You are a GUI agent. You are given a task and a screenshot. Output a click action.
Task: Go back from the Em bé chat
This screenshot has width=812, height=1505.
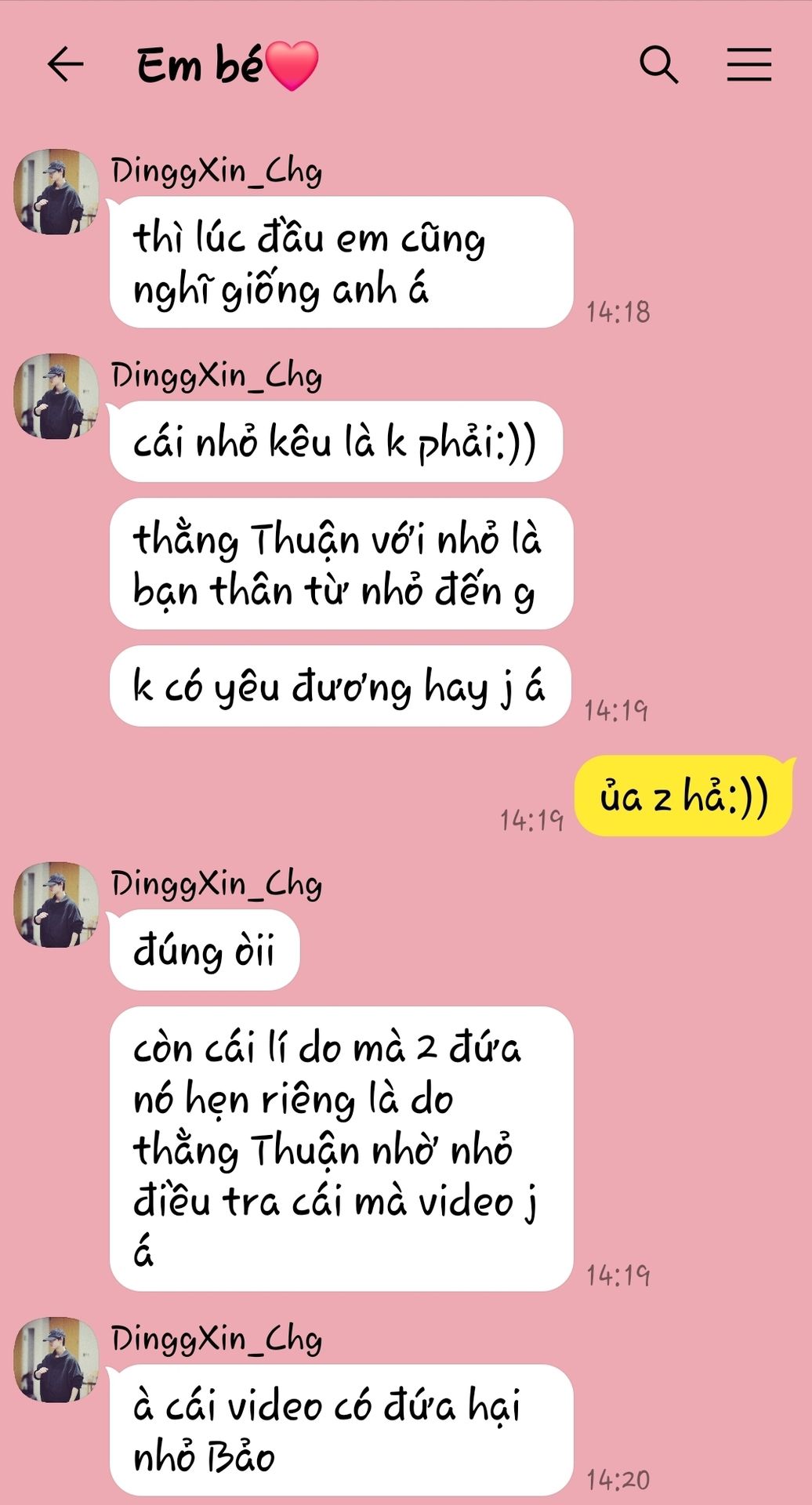tap(65, 64)
